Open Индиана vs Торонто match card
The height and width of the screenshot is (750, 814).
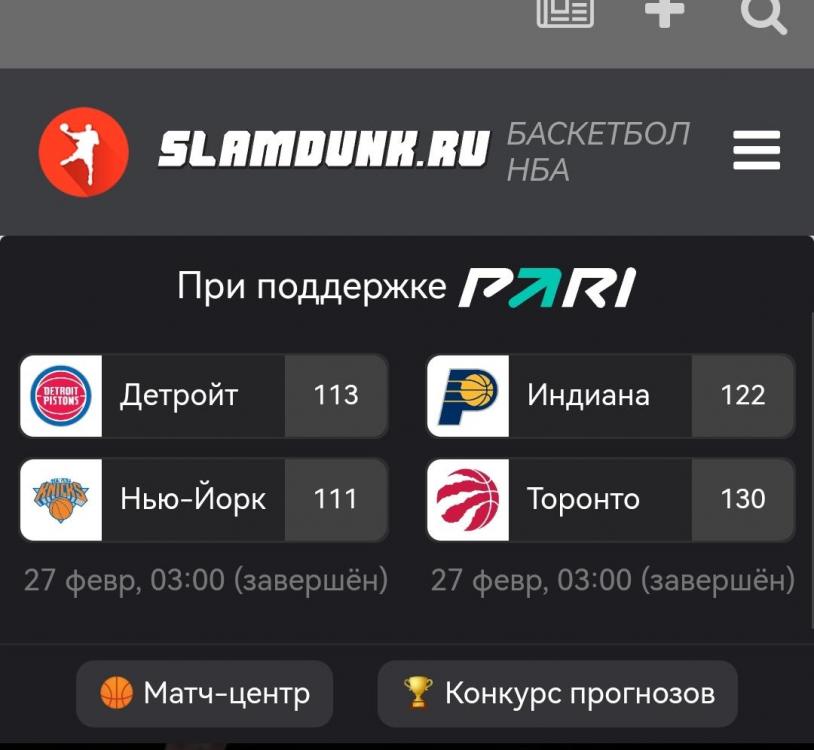click(611, 447)
